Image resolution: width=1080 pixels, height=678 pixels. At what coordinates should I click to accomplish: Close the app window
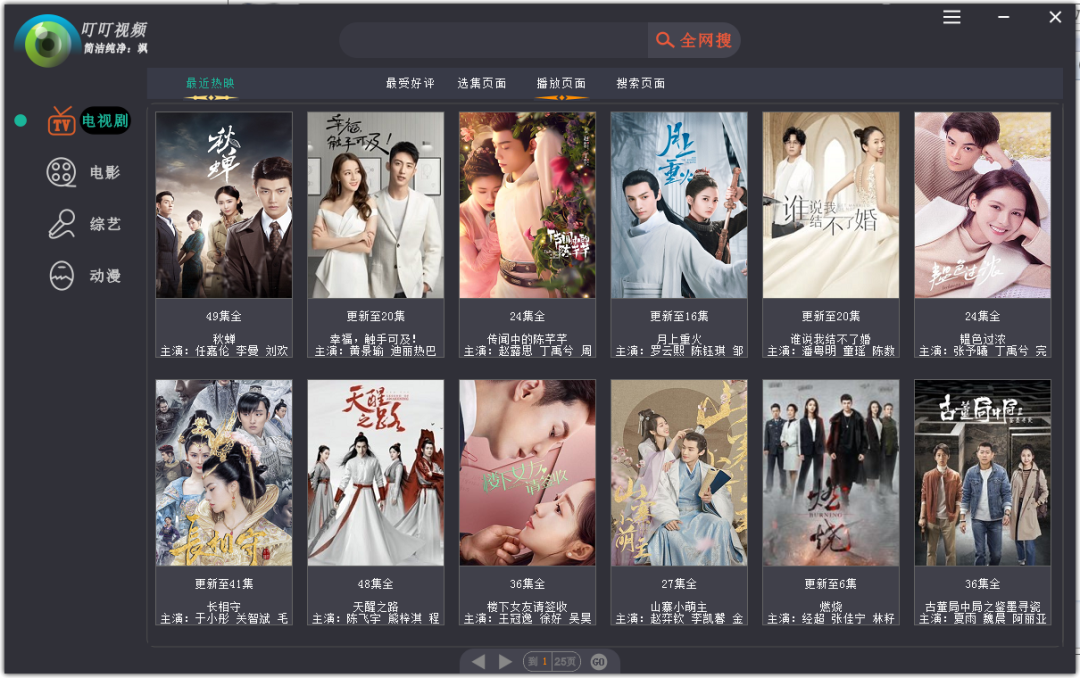click(x=1055, y=17)
